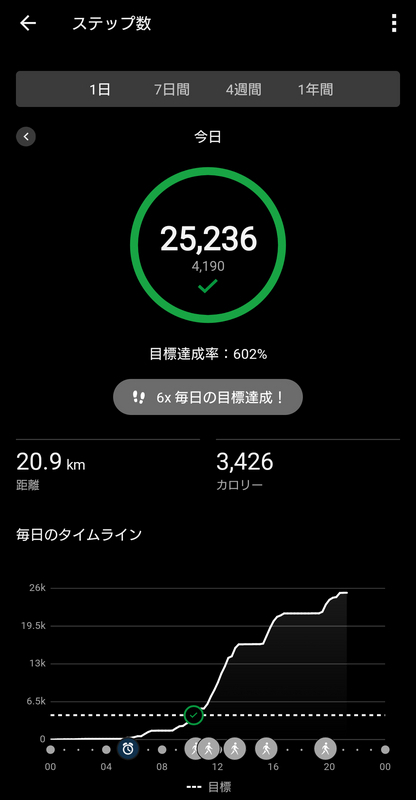Go back from the ステップ数 screen

pyautogui.click(x=28, y=23)
